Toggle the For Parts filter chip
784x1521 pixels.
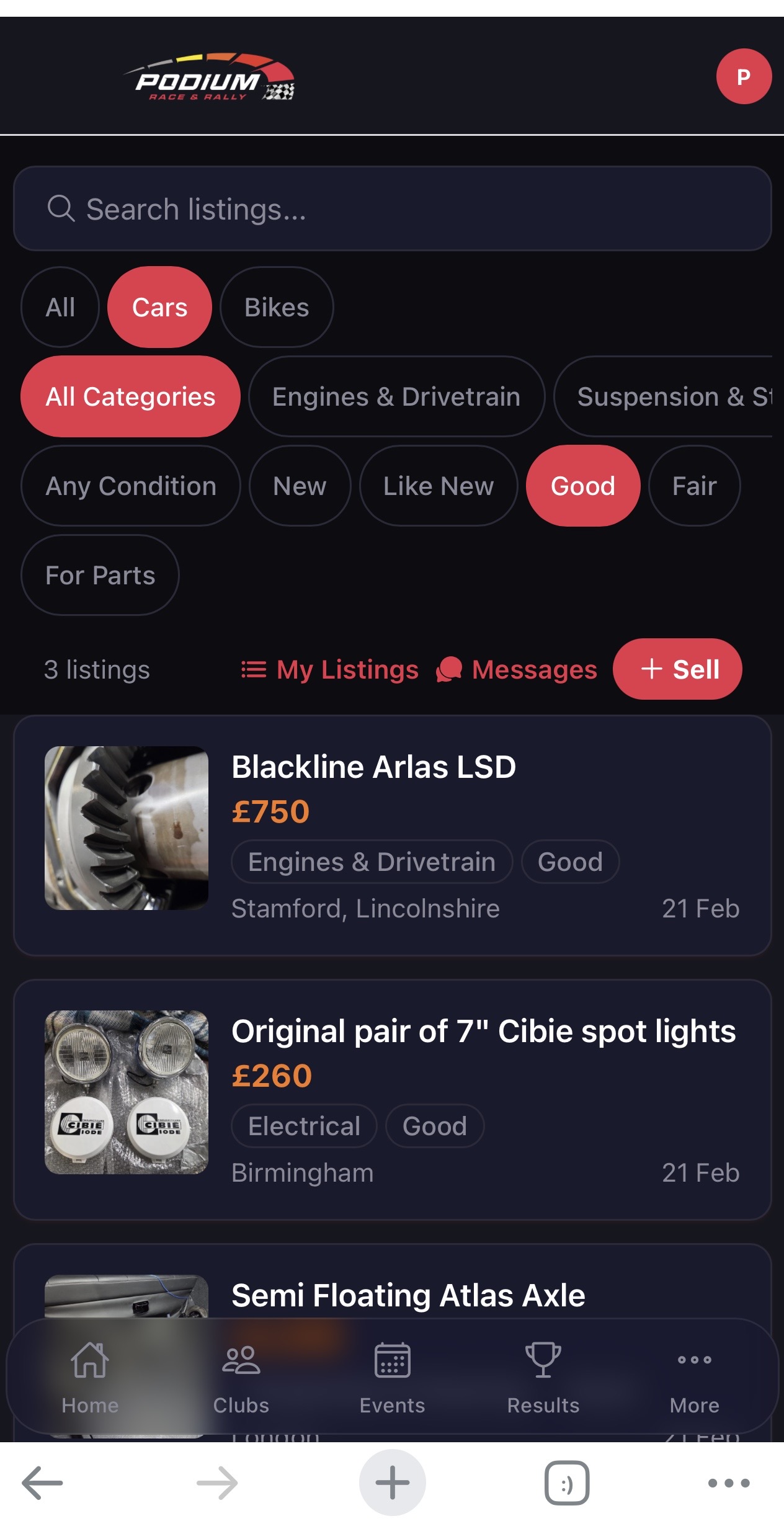99,575
